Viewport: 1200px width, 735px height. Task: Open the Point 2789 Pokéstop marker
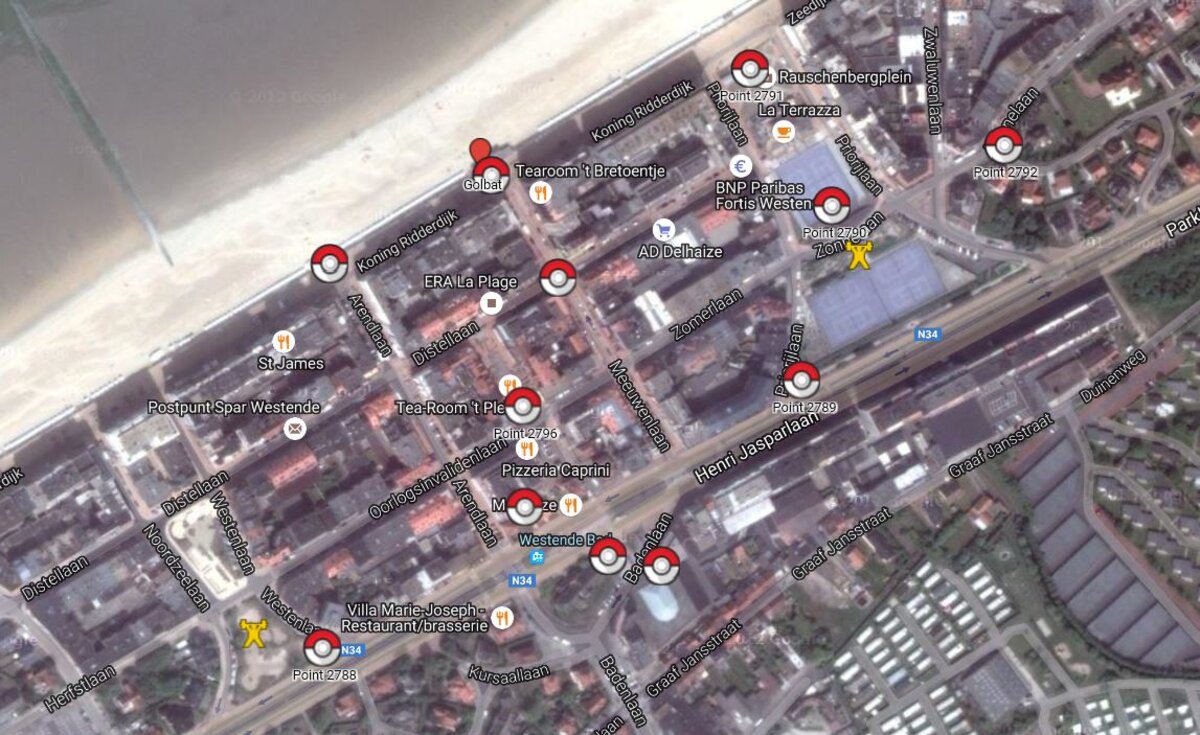click(x=802, y=380)
